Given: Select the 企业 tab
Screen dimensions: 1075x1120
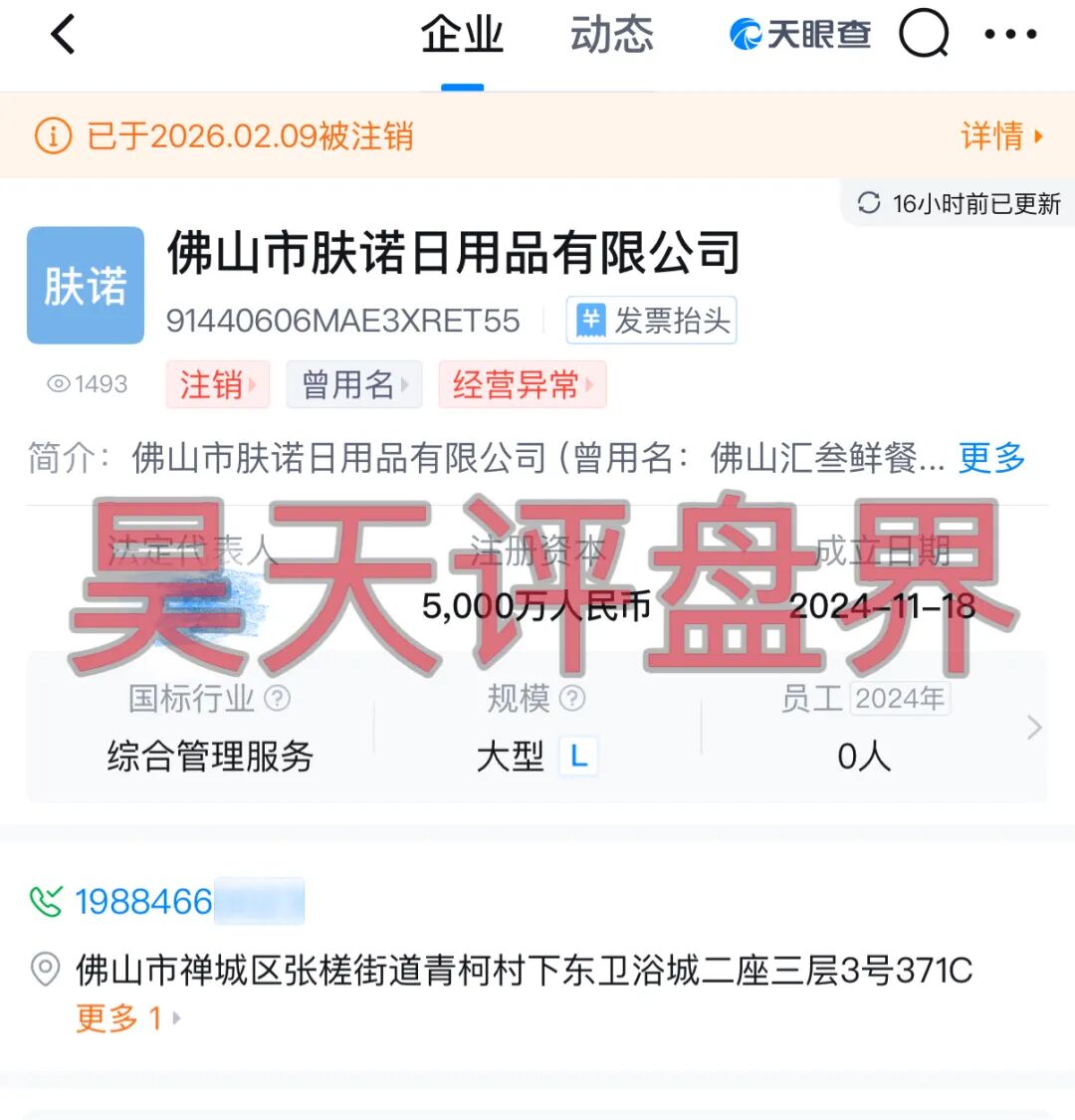Looking at the screenshot, I should pyautogui.click(x=462, y=36).
